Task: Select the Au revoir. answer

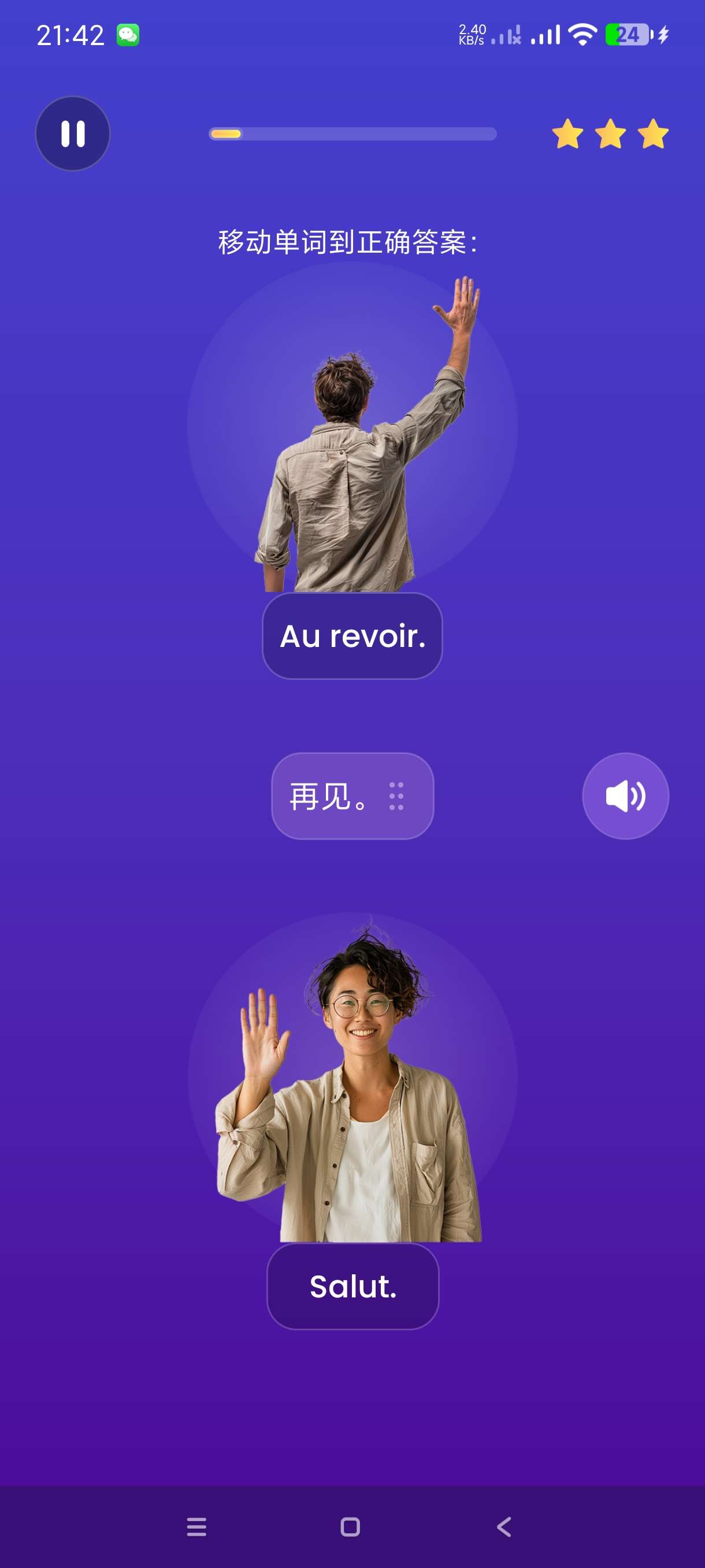Action: [352, 635]
